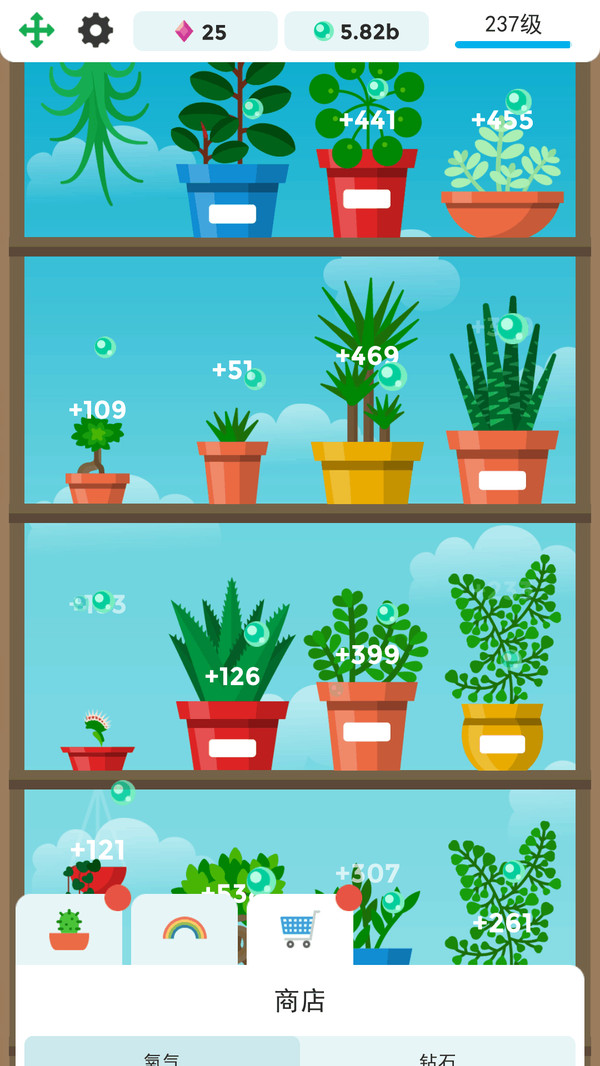The height and width of the screenshot is (1066, 600).
Task: Switch to the 氧气 shop section
Action: [x=162, y=1055]
